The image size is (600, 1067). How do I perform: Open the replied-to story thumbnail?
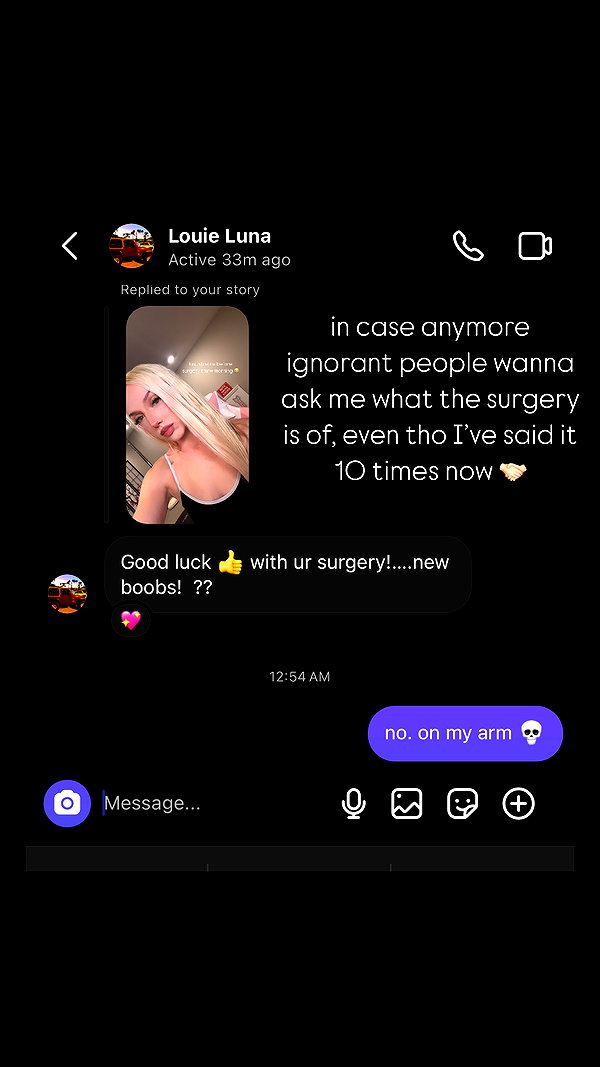pyautogui.click(x=188, y=414)
